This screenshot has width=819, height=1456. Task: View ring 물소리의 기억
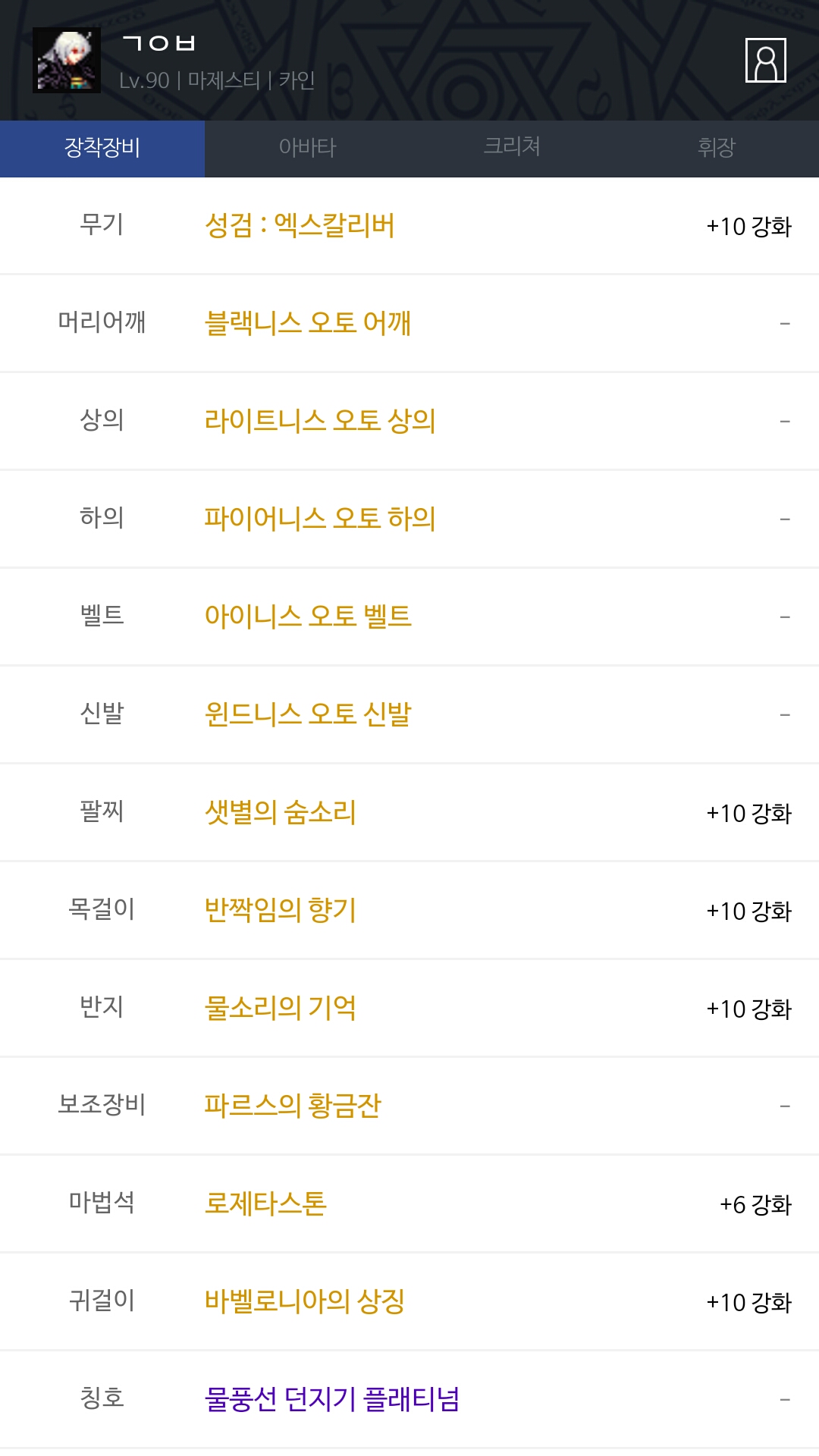pyautogui.click(x=281, y=1009)
